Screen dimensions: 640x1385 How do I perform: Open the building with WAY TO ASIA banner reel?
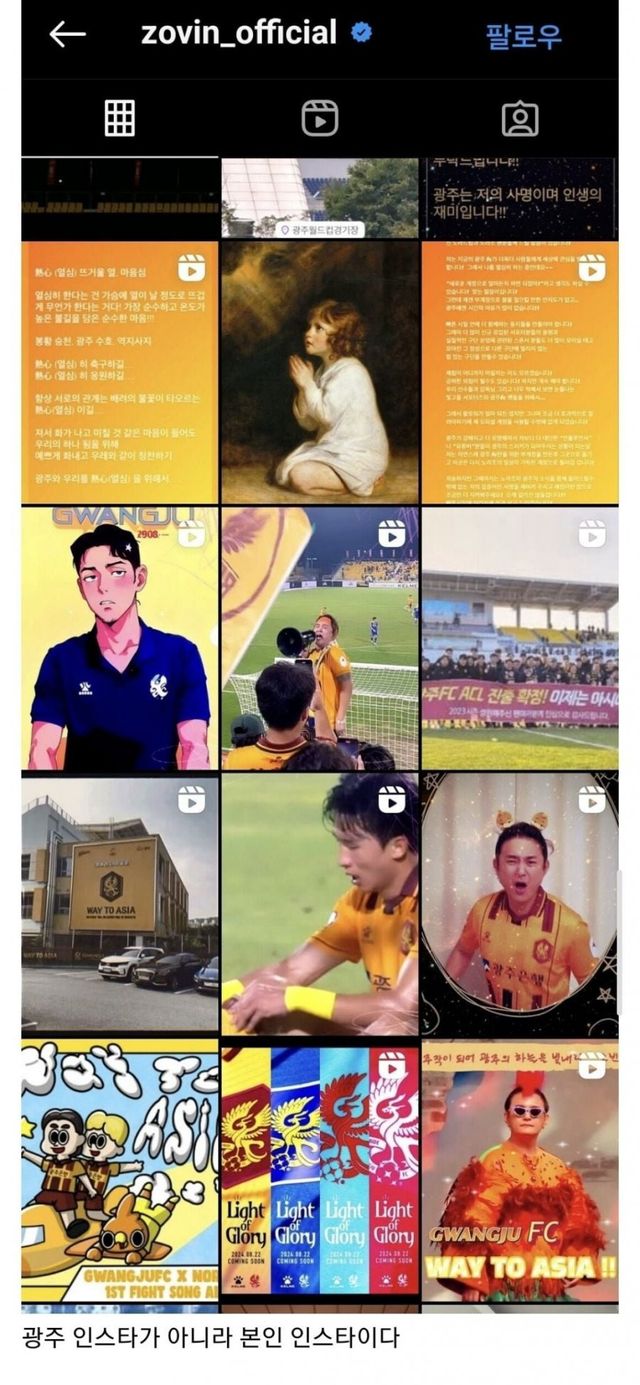[120, 904]
